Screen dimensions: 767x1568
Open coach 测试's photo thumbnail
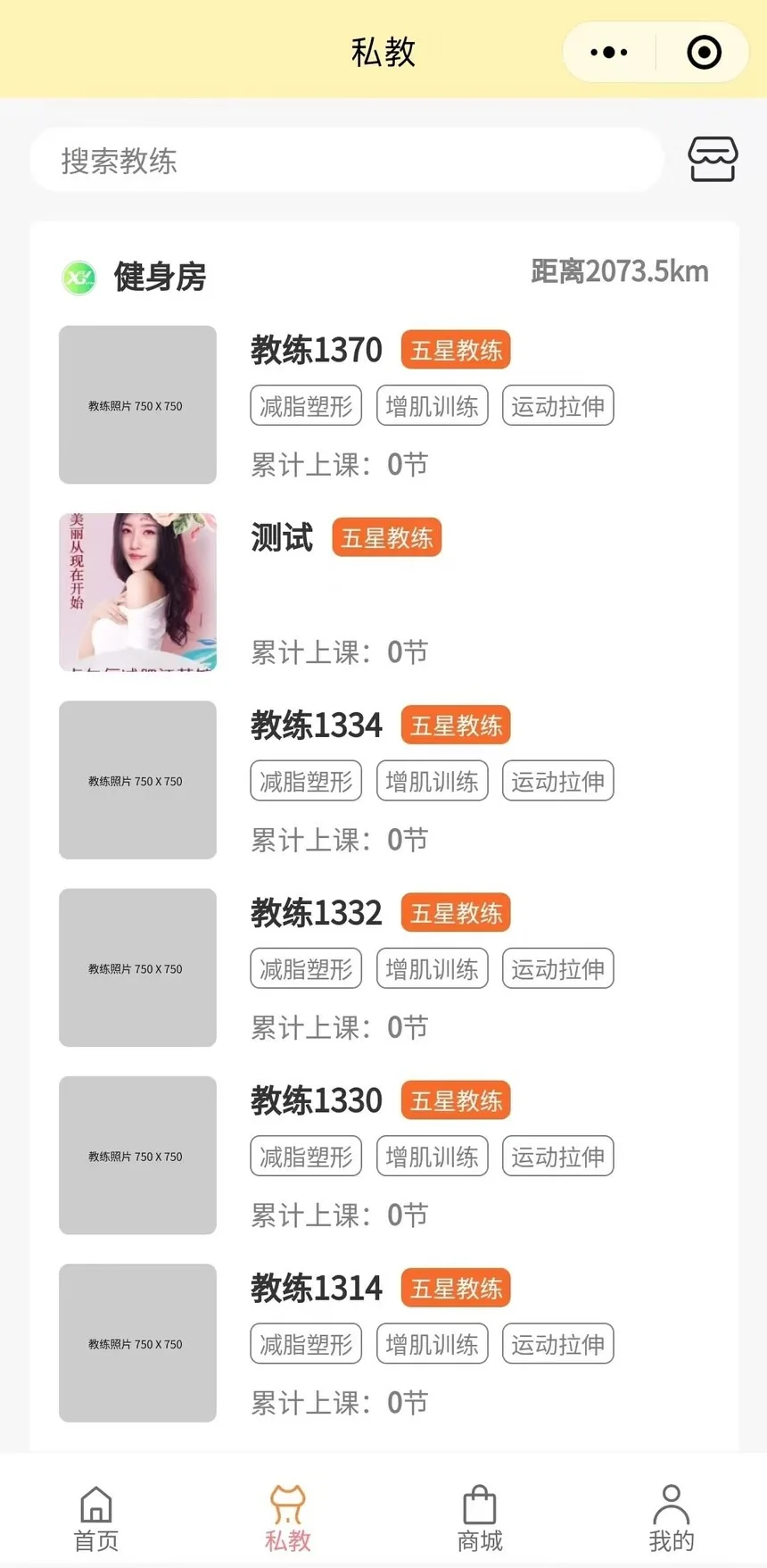136,591
